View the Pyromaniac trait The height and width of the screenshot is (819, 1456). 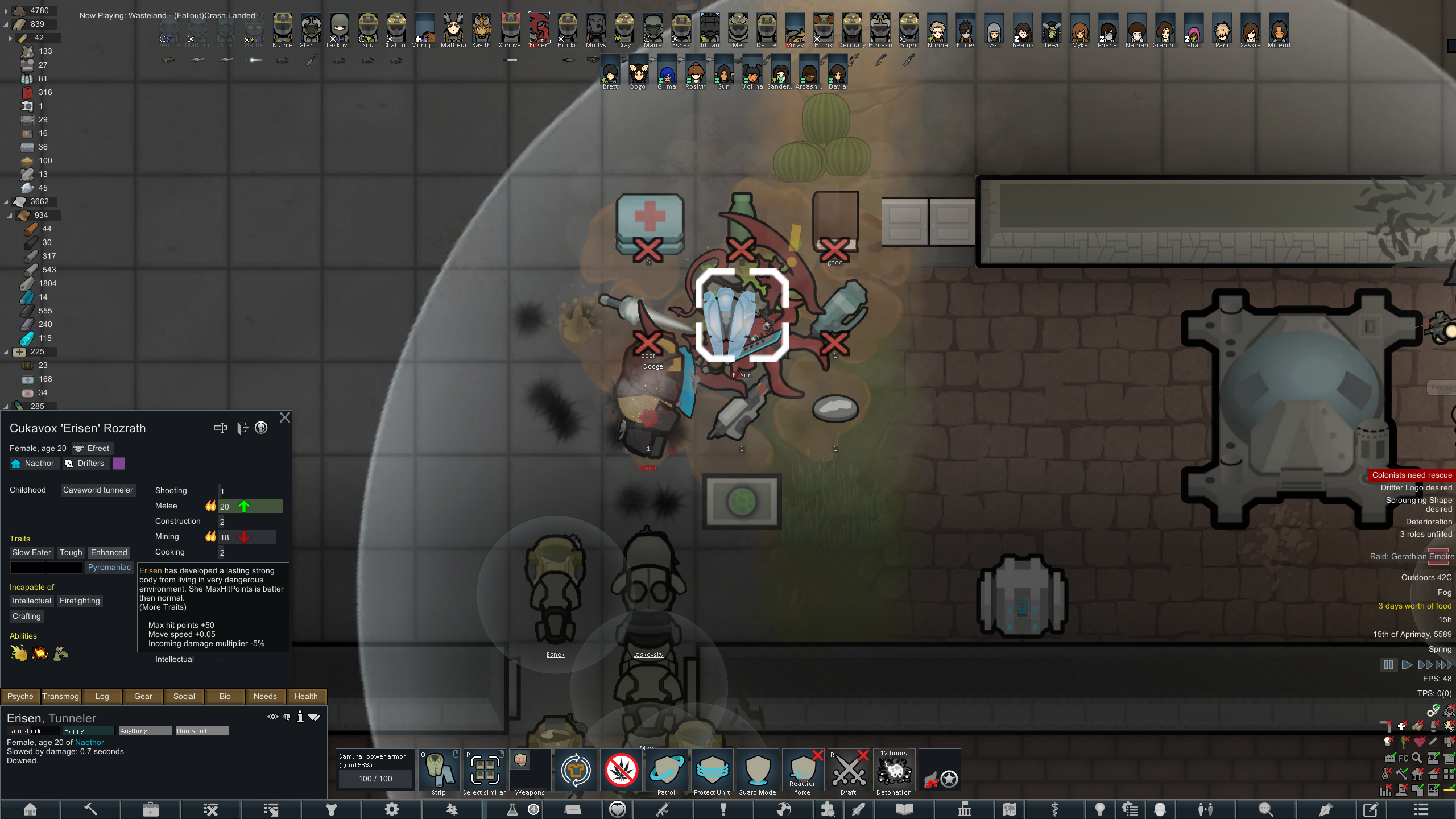coord(109,567)
